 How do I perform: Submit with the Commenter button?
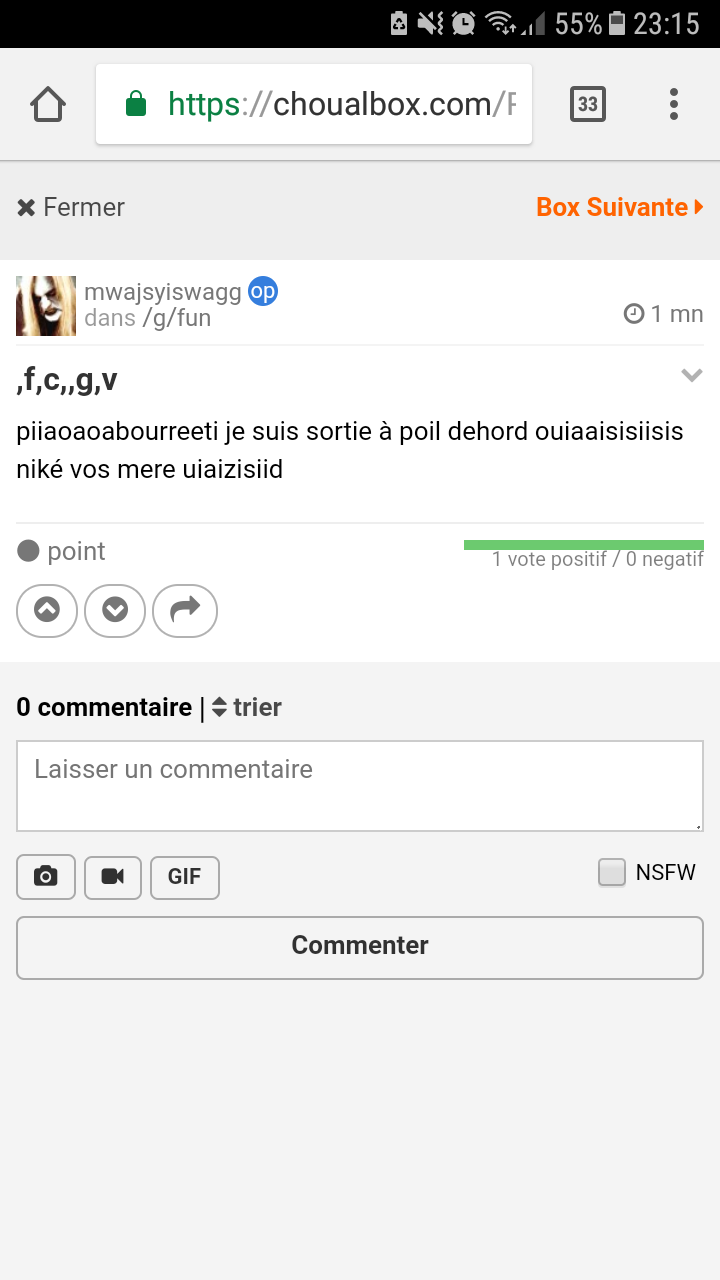tap(360, 946)
